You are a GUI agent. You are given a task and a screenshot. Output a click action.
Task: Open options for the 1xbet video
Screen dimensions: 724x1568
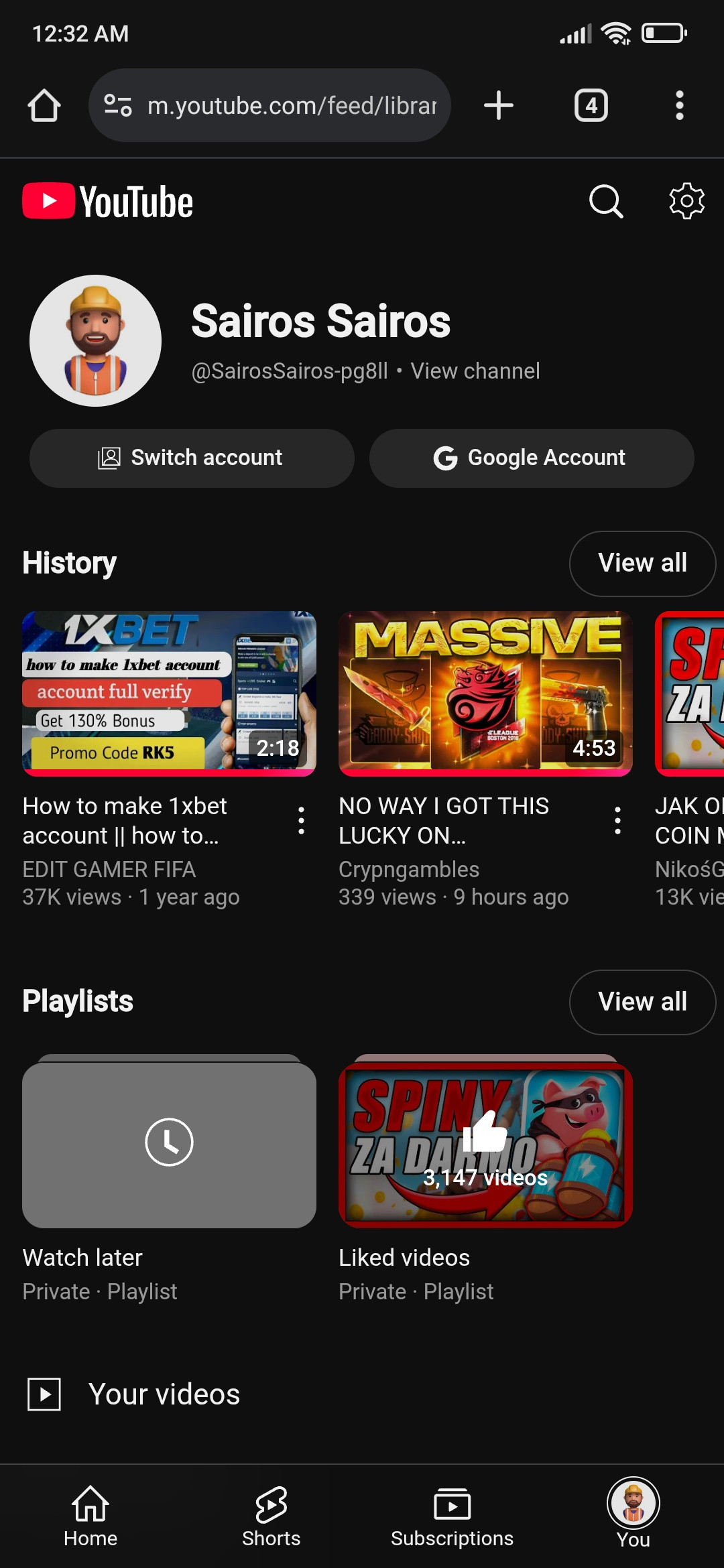coord(302,820)
